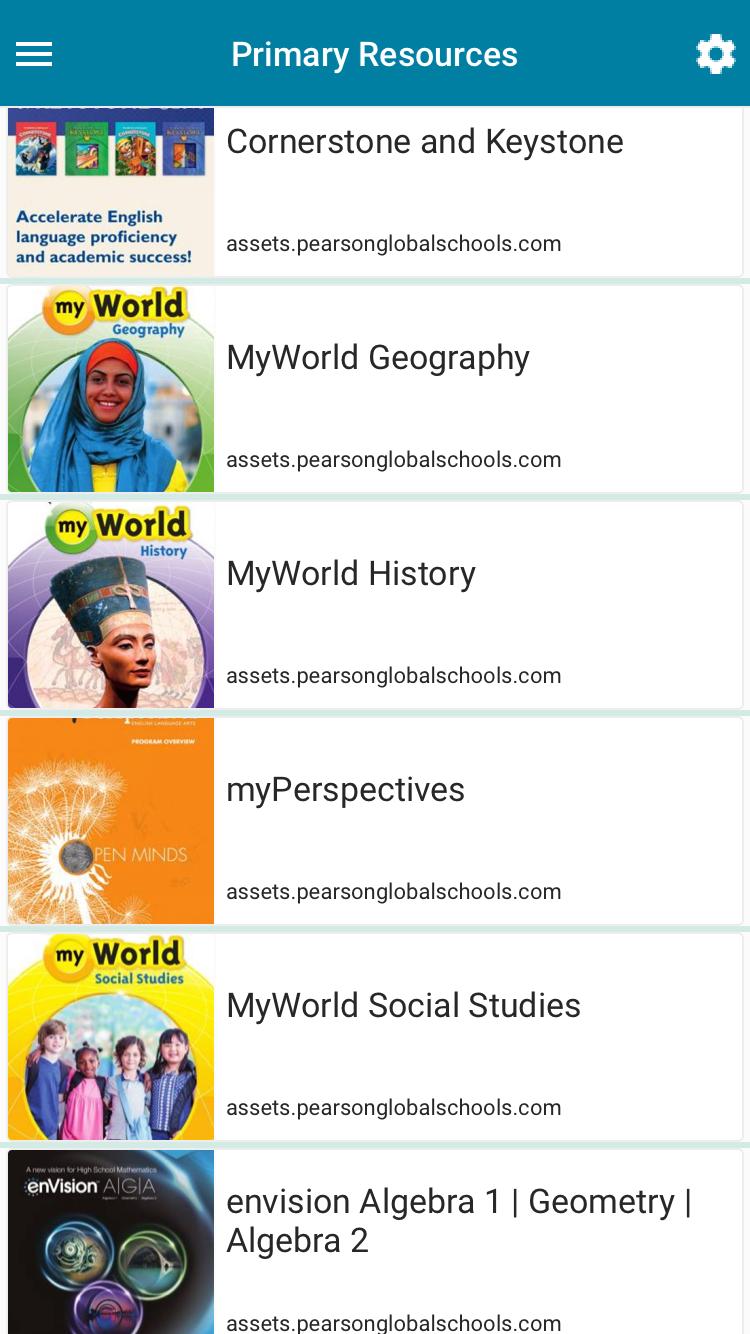This screenshot has width=750, height=1334.
Task: View the MyWorld History resource
Action: click(351, 574)
